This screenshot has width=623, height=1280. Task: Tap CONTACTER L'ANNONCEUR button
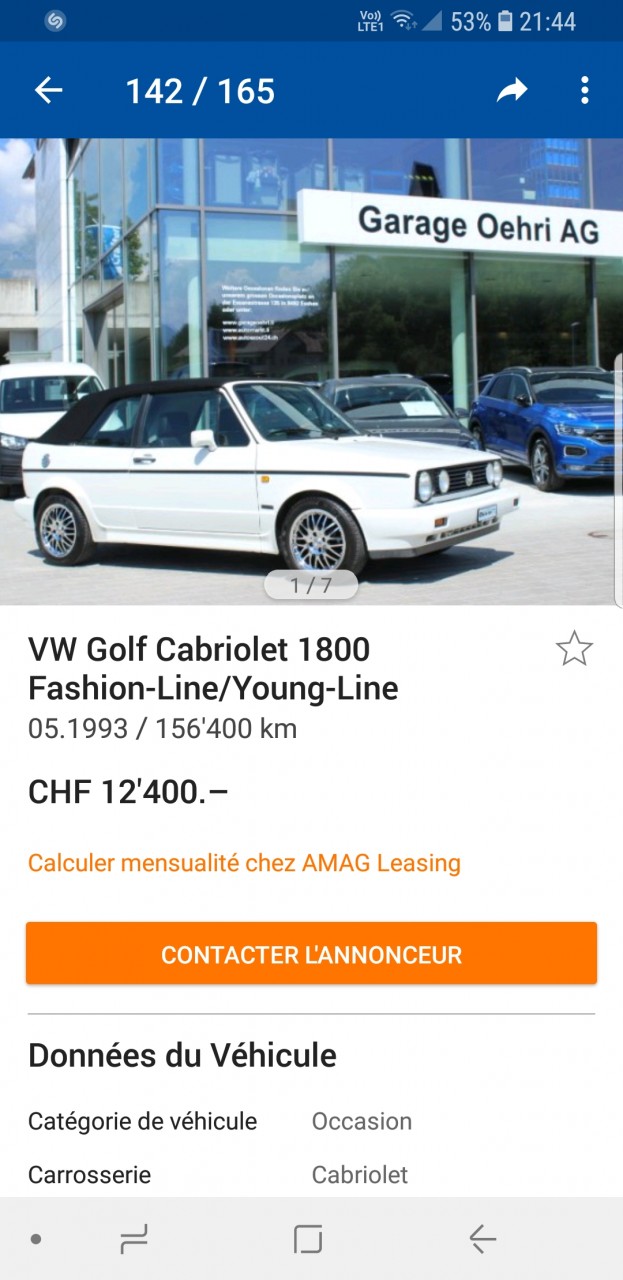tap(311, 954)
